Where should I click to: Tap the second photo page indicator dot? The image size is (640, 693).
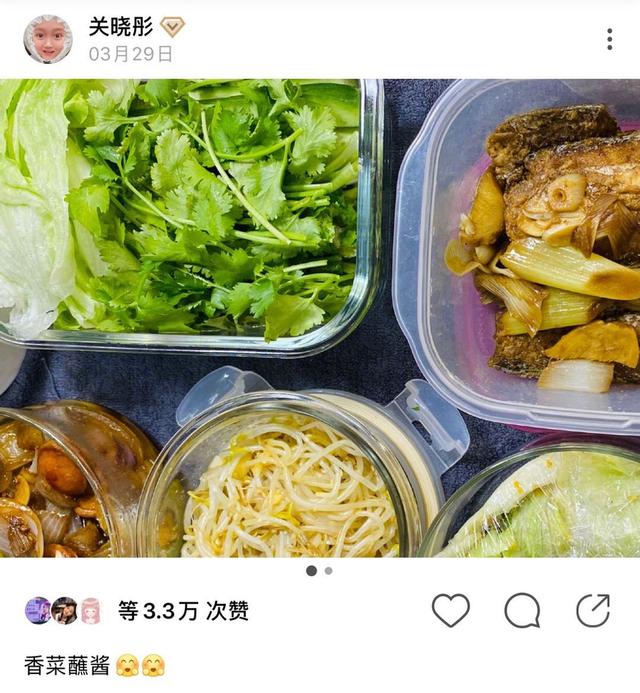[x=329, y=571]
